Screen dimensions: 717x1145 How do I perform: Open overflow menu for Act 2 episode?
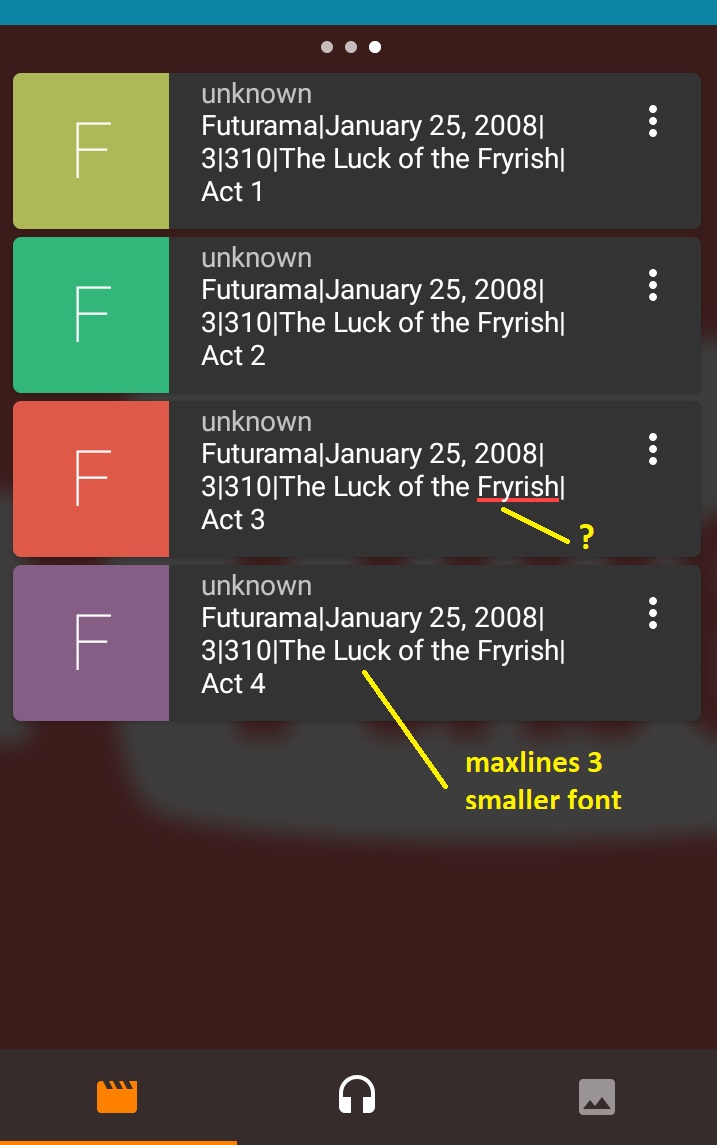point(652,285)
